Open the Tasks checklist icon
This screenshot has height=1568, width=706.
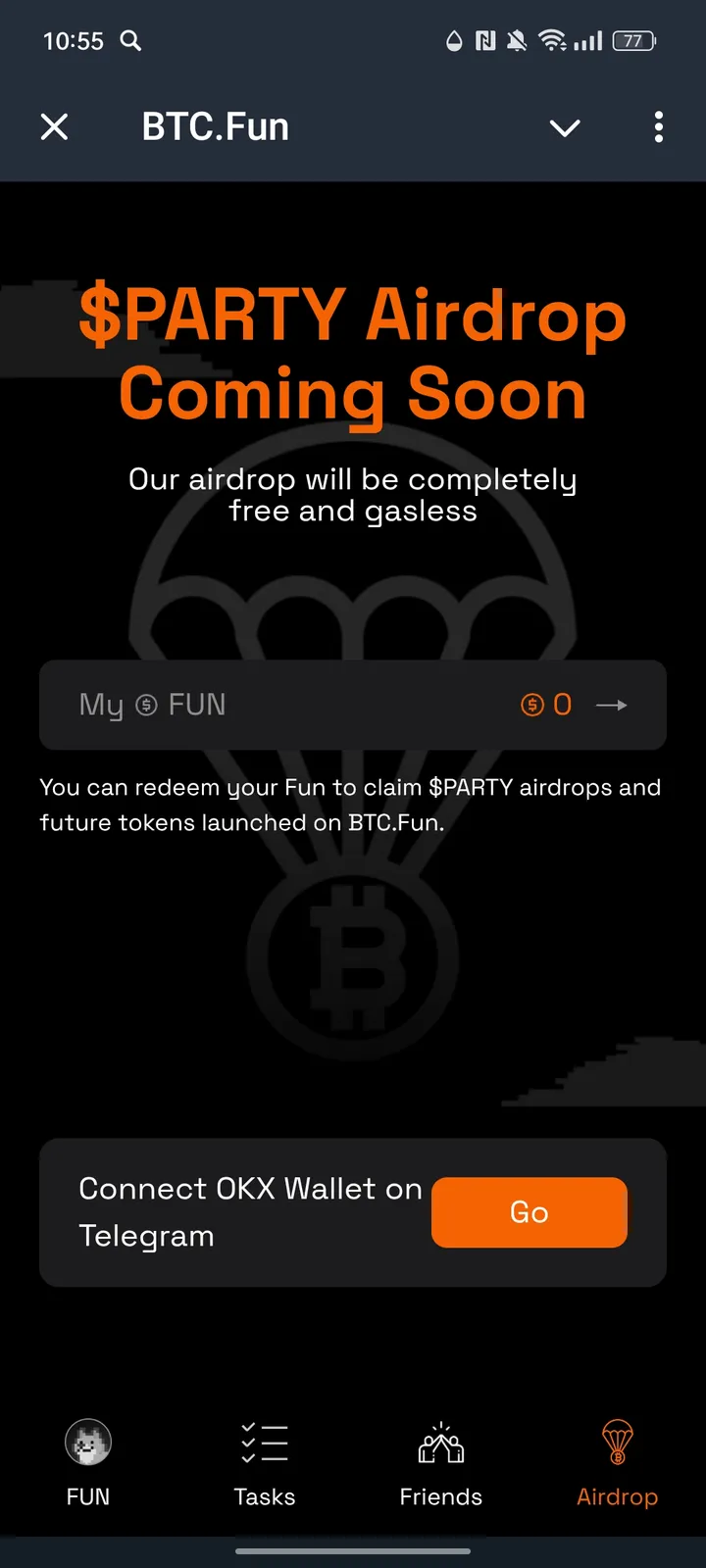click(264, 1442)
